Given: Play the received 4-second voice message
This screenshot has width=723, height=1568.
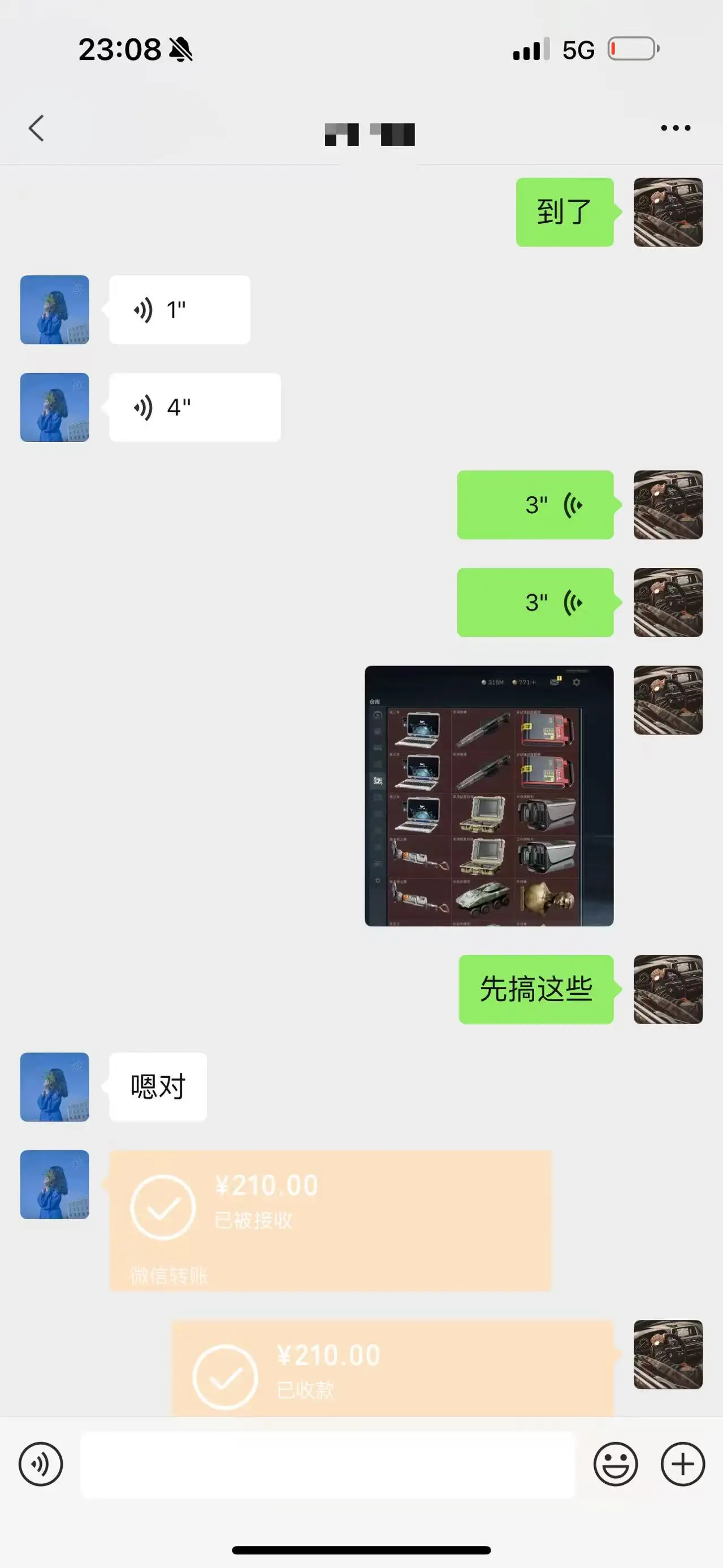Looking at the screenshot, I should 194,407.
